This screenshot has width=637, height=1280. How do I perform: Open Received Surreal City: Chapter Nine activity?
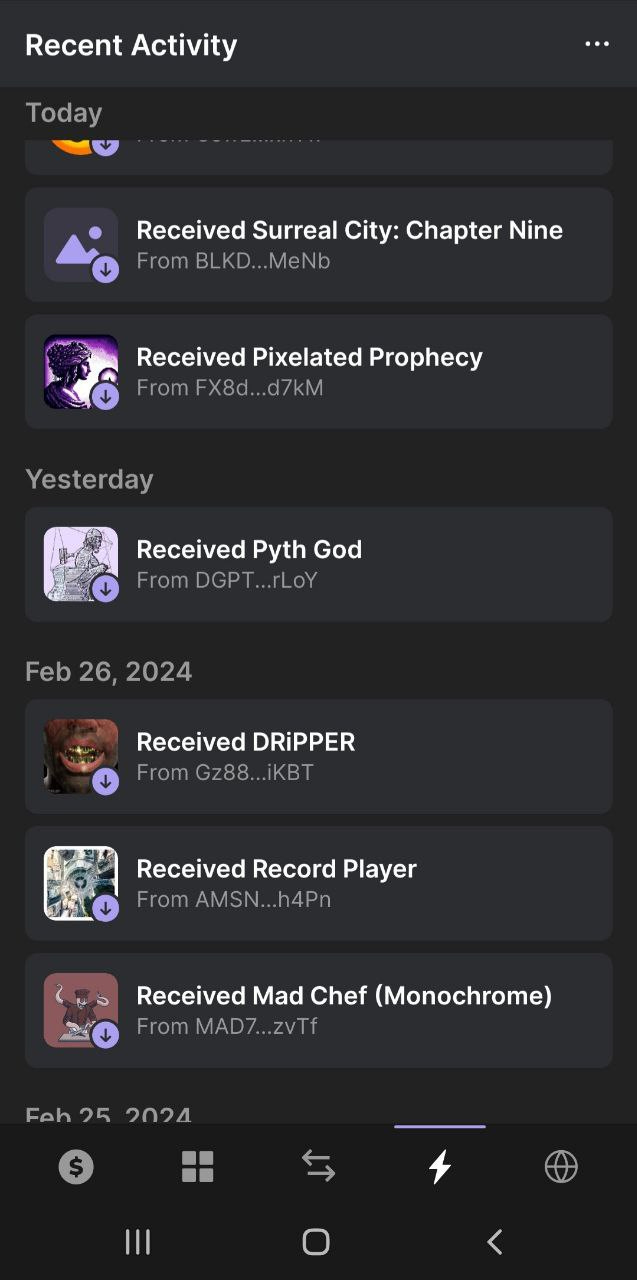pos(318,245)
